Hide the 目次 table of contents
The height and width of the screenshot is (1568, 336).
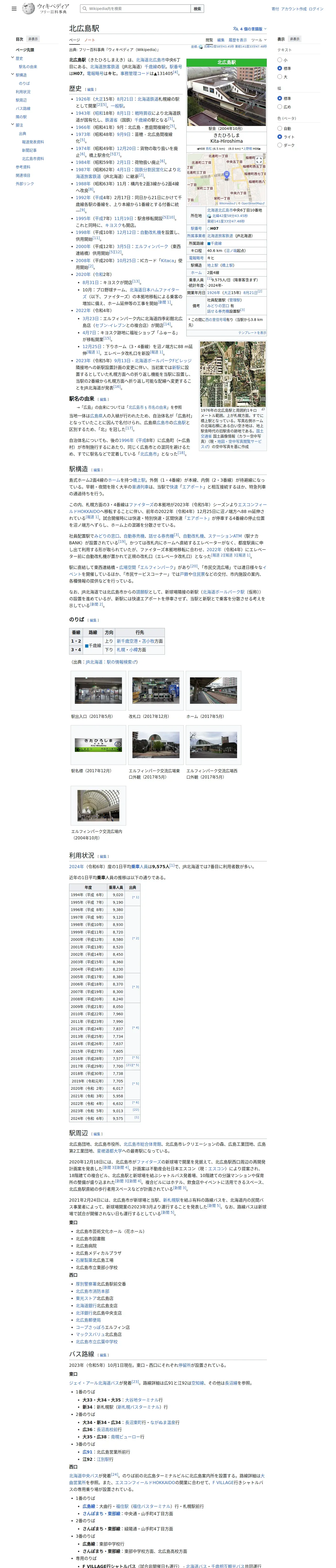tap(33, 39)
